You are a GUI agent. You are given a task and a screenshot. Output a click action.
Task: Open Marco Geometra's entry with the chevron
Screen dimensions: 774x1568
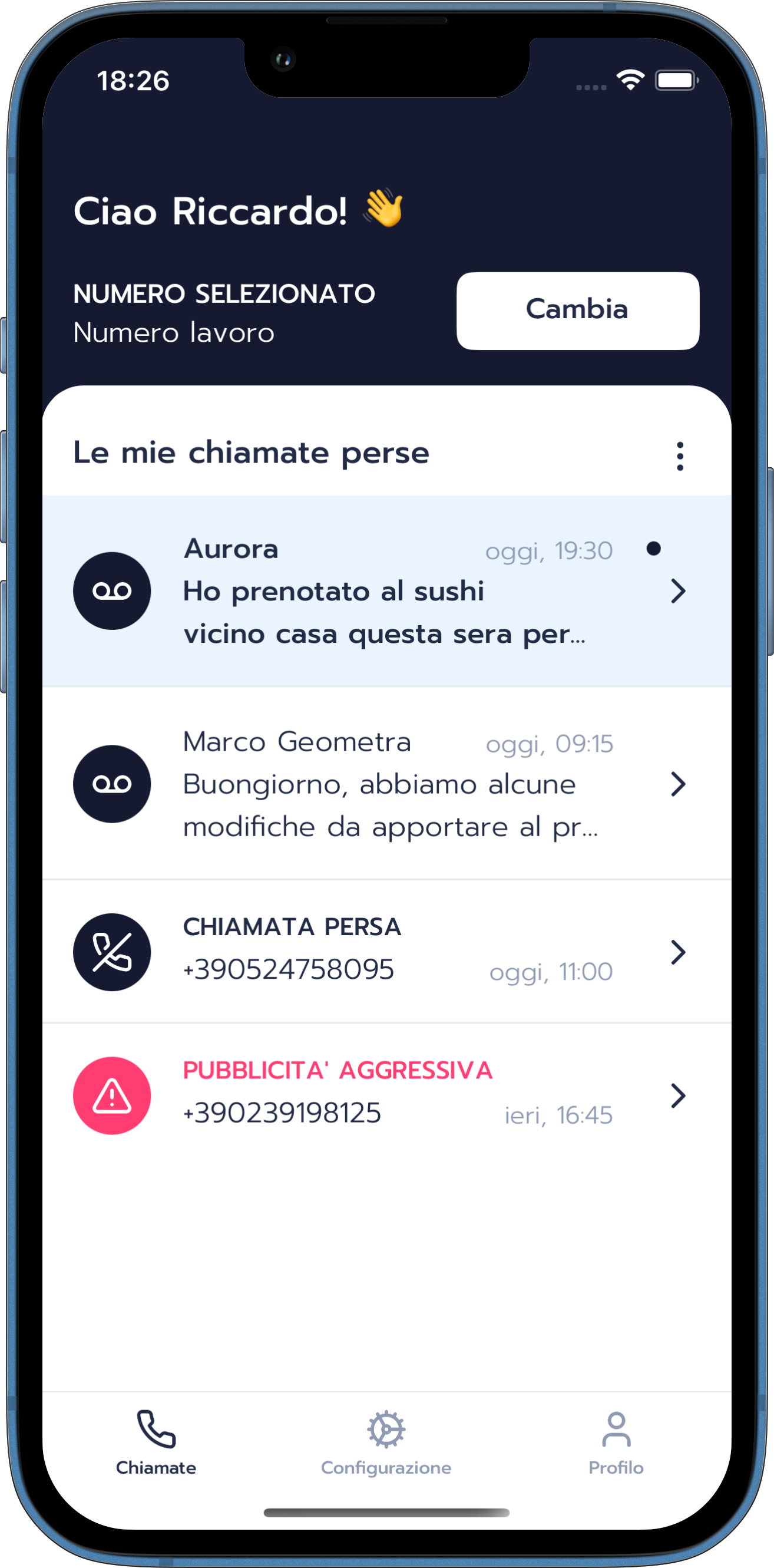pyautogui.click(x=678, y=784)
